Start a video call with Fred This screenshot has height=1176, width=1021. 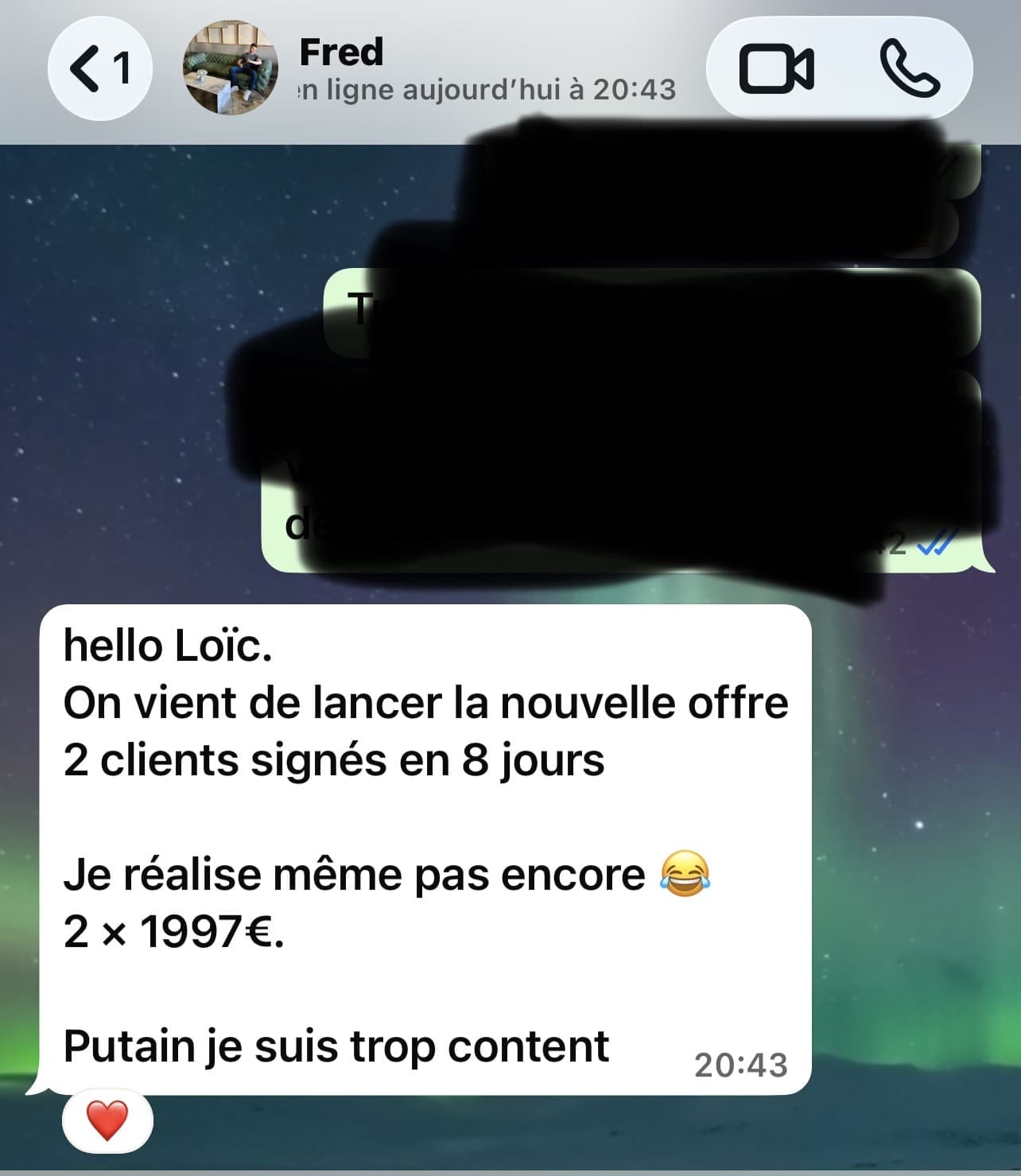tap(776, 69)
